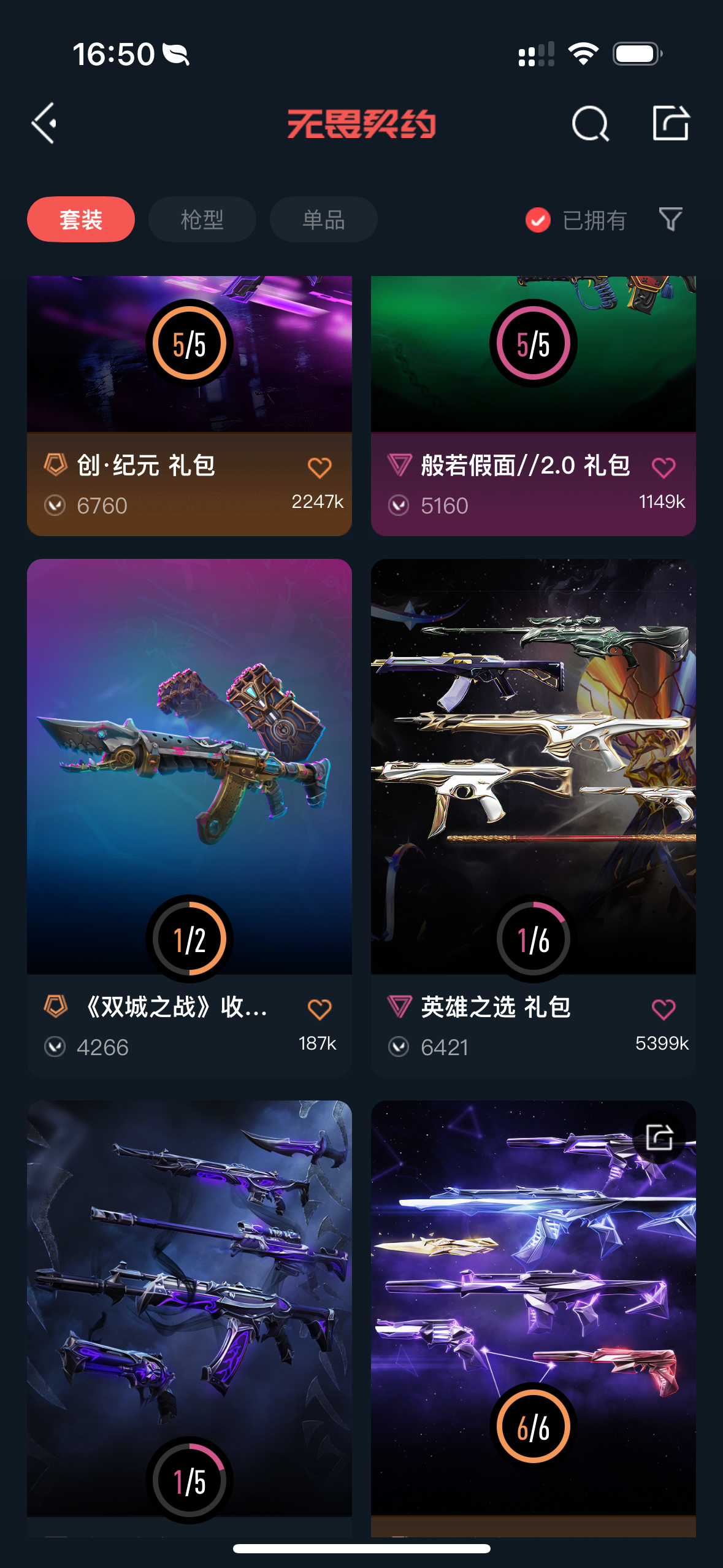The height and width of the screenshot is (1568, 723).
Task: Open the 创·纪元 礼包 bundle card
Action: coord(189,393)
